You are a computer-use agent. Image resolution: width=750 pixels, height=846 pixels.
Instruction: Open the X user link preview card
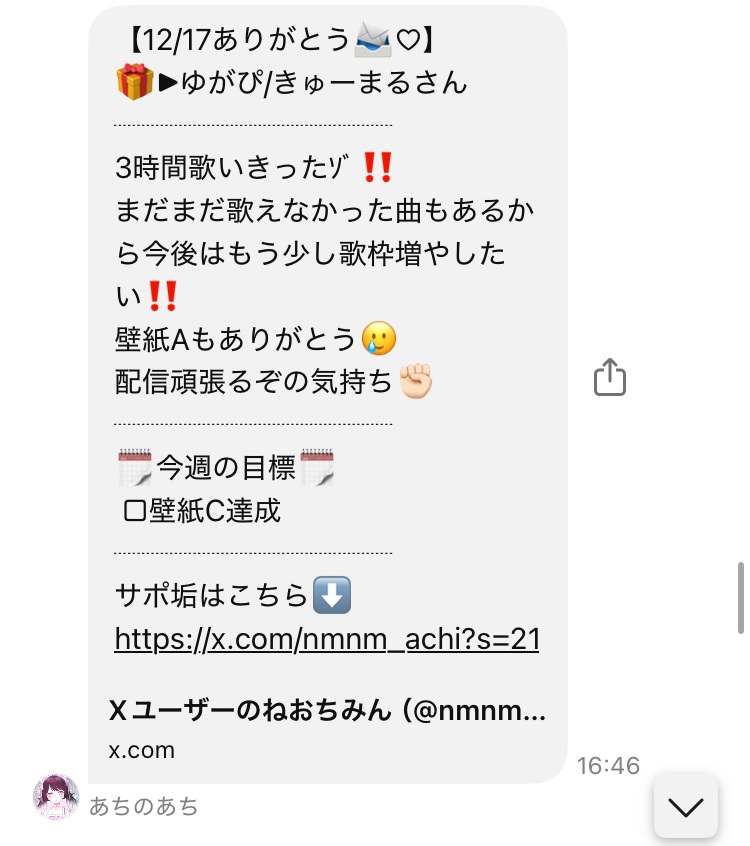327,729
